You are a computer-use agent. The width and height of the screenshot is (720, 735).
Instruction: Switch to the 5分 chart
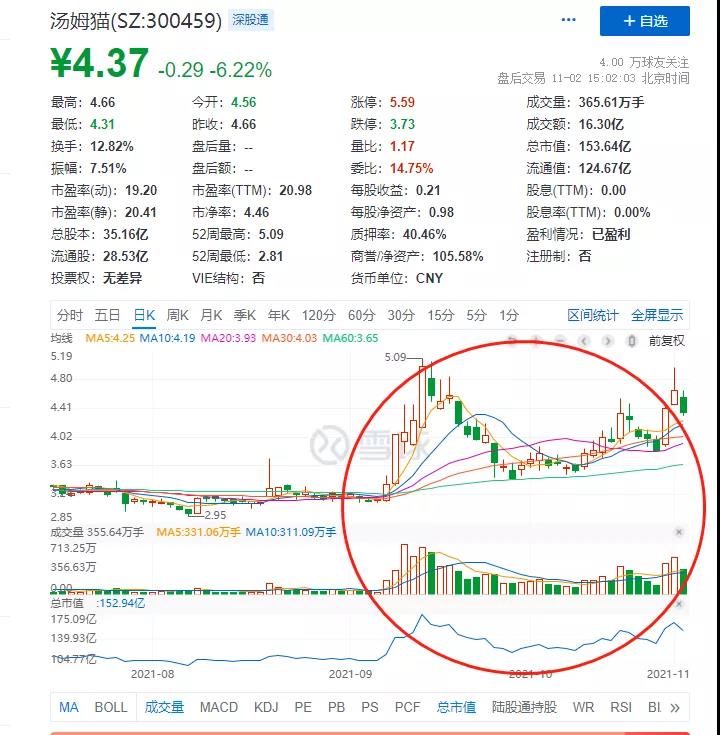point(476,315)
